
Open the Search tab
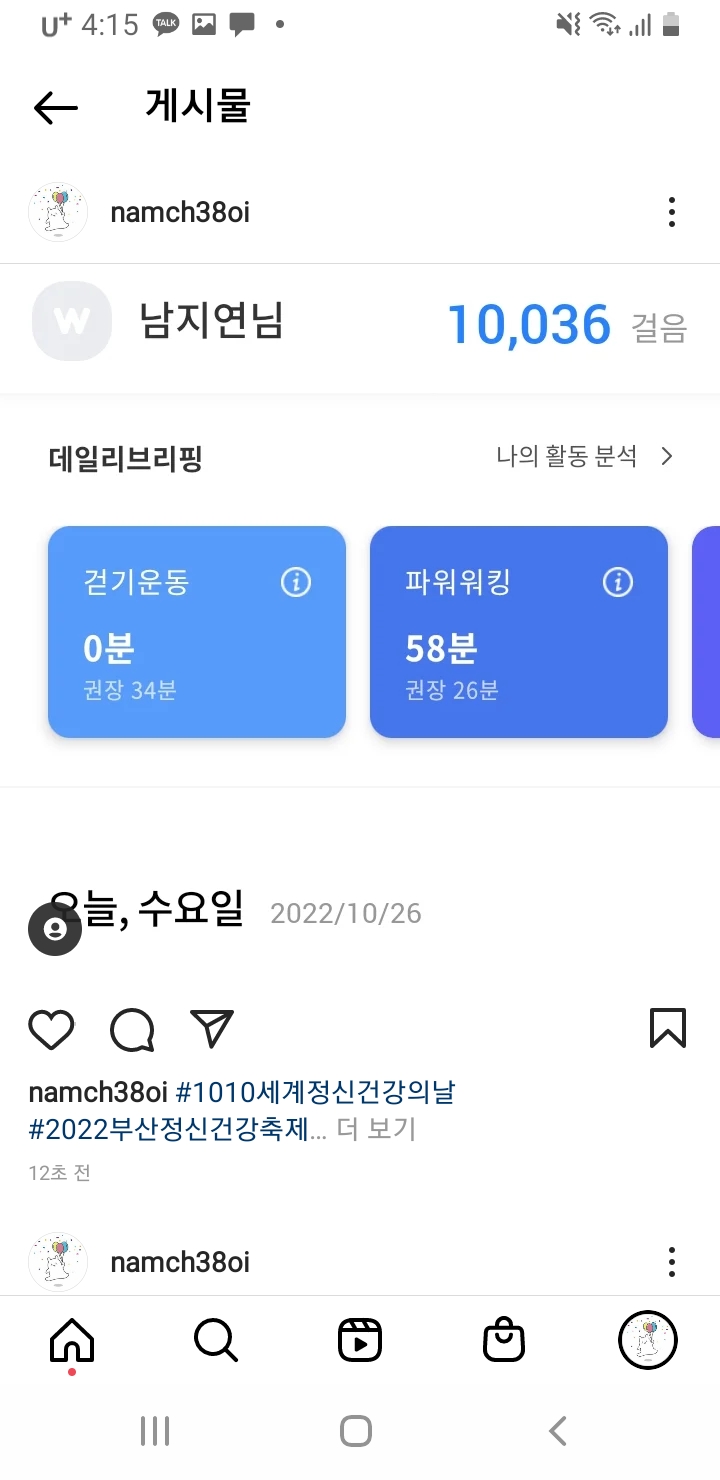[x=216, y=1340]
